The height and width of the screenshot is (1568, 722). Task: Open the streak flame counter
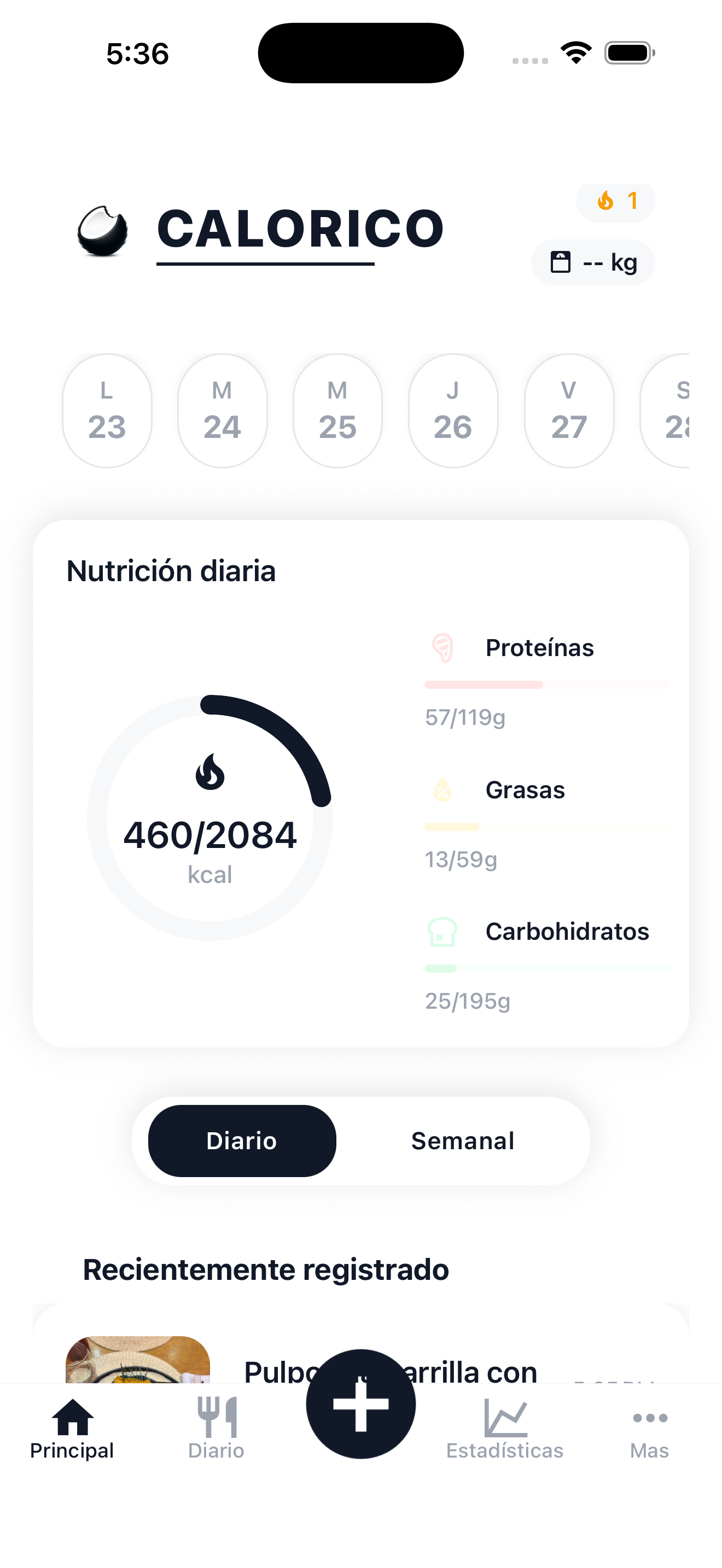615,201
